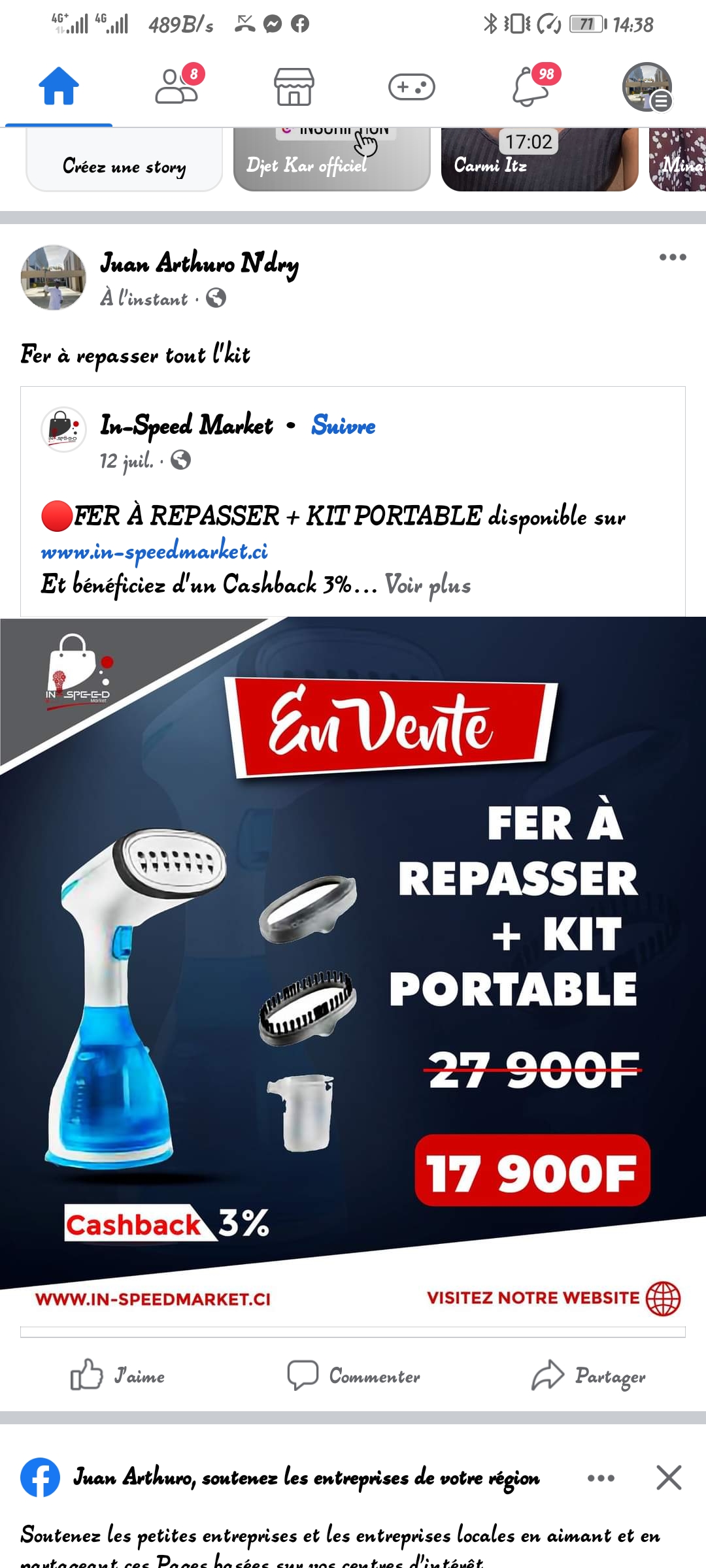Open Juan Arthuro Ndry's profile
The width and height of the screenshot is (706, 1568).
pos(199,263)
